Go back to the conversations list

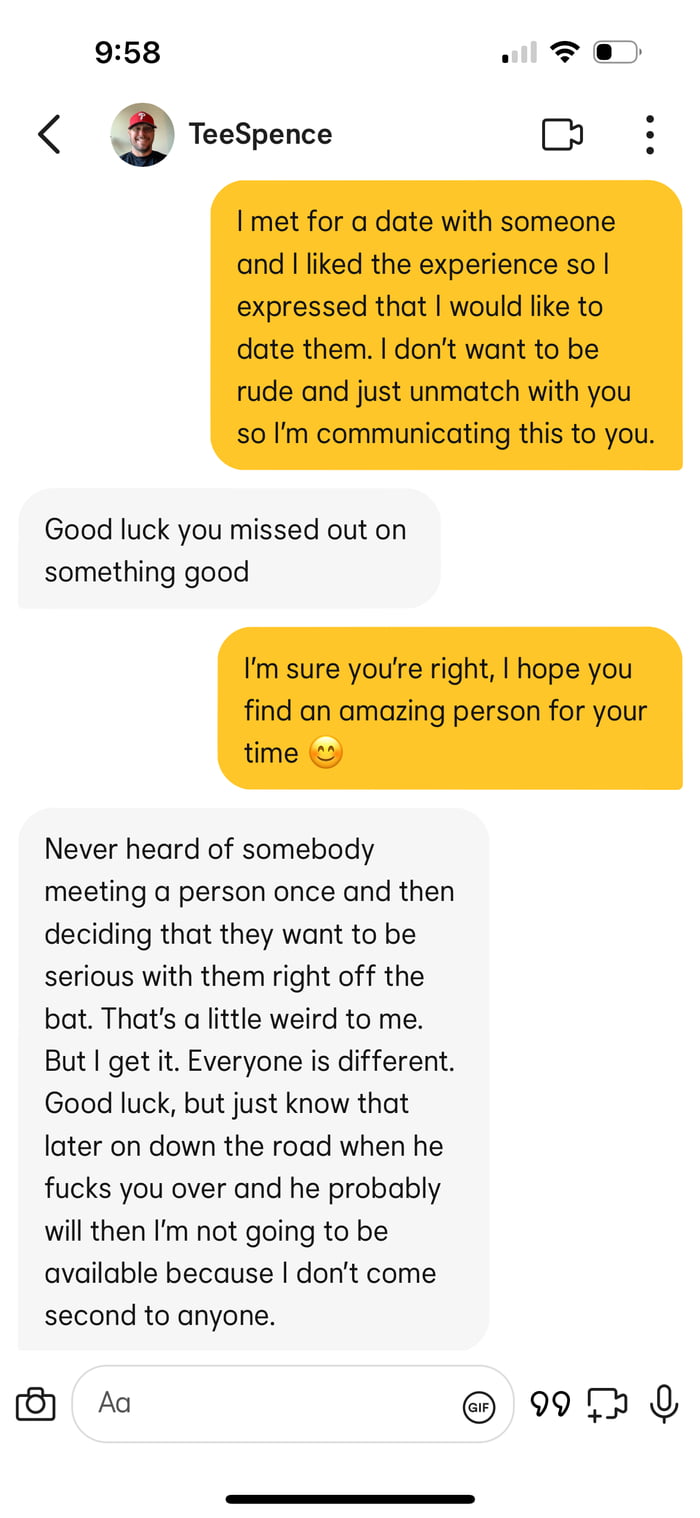49,134
